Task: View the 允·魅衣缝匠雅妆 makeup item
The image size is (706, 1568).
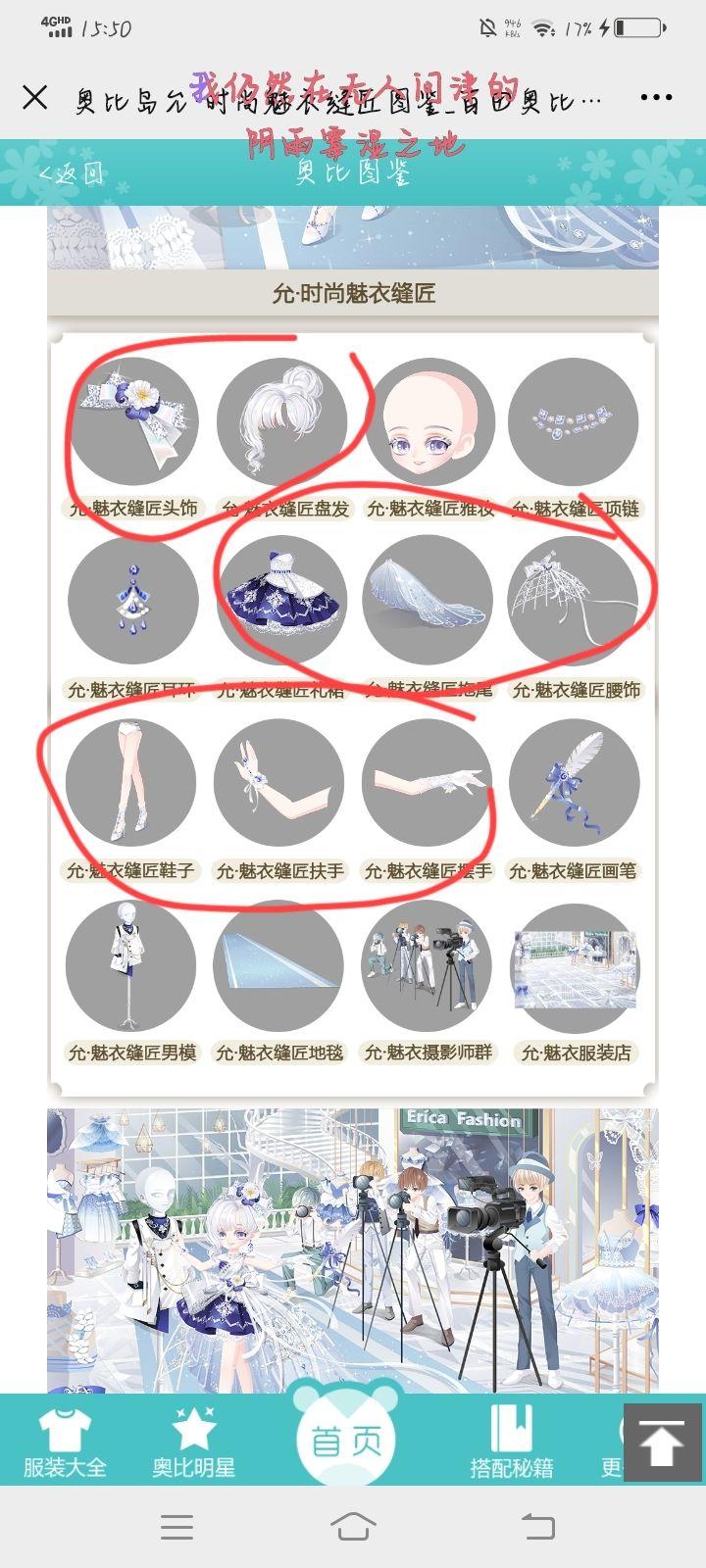Action: coord(427,423)
